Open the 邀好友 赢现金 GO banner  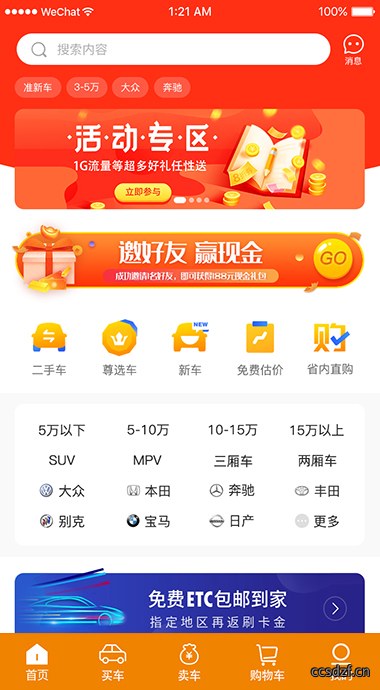[190, 260]
